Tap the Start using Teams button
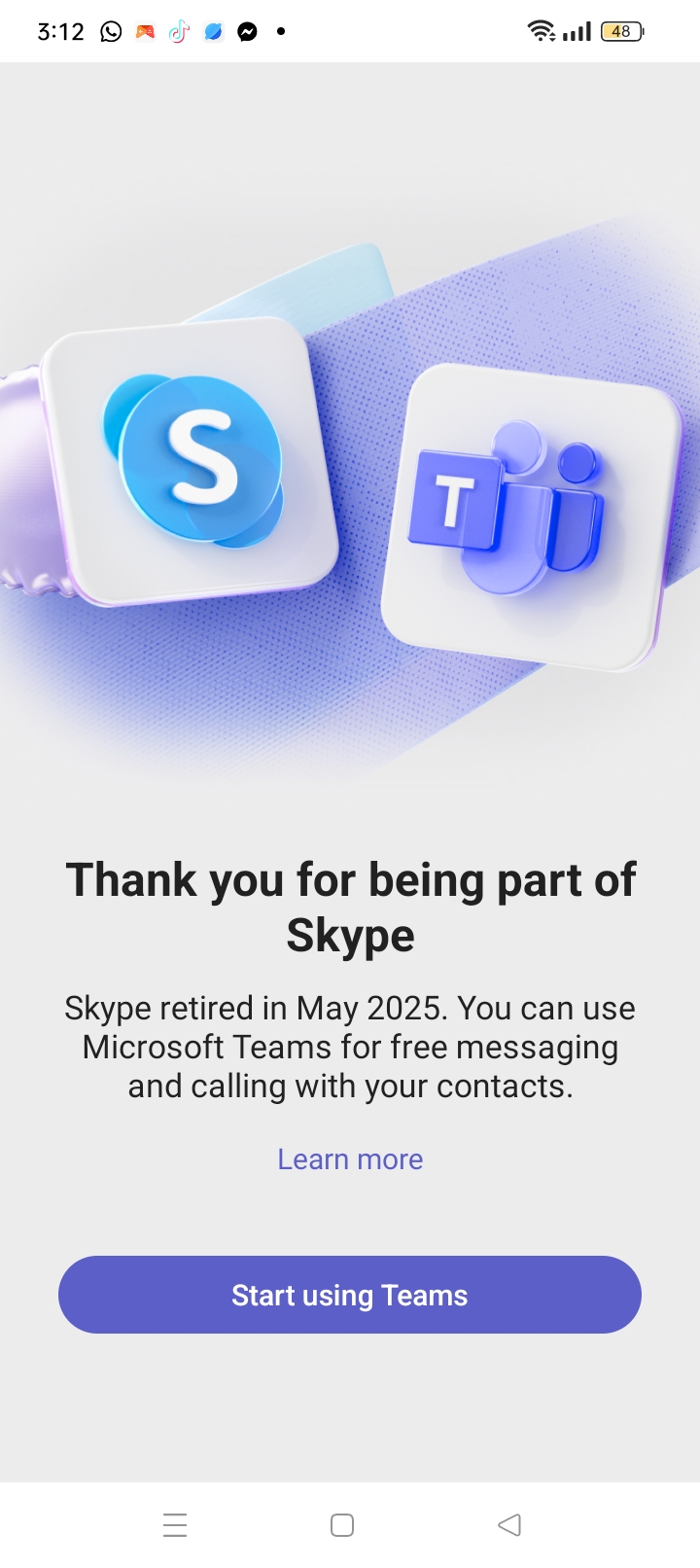Image resolution: width=700 pixels, height=1568 pixels. click(x=350, y=1295)
